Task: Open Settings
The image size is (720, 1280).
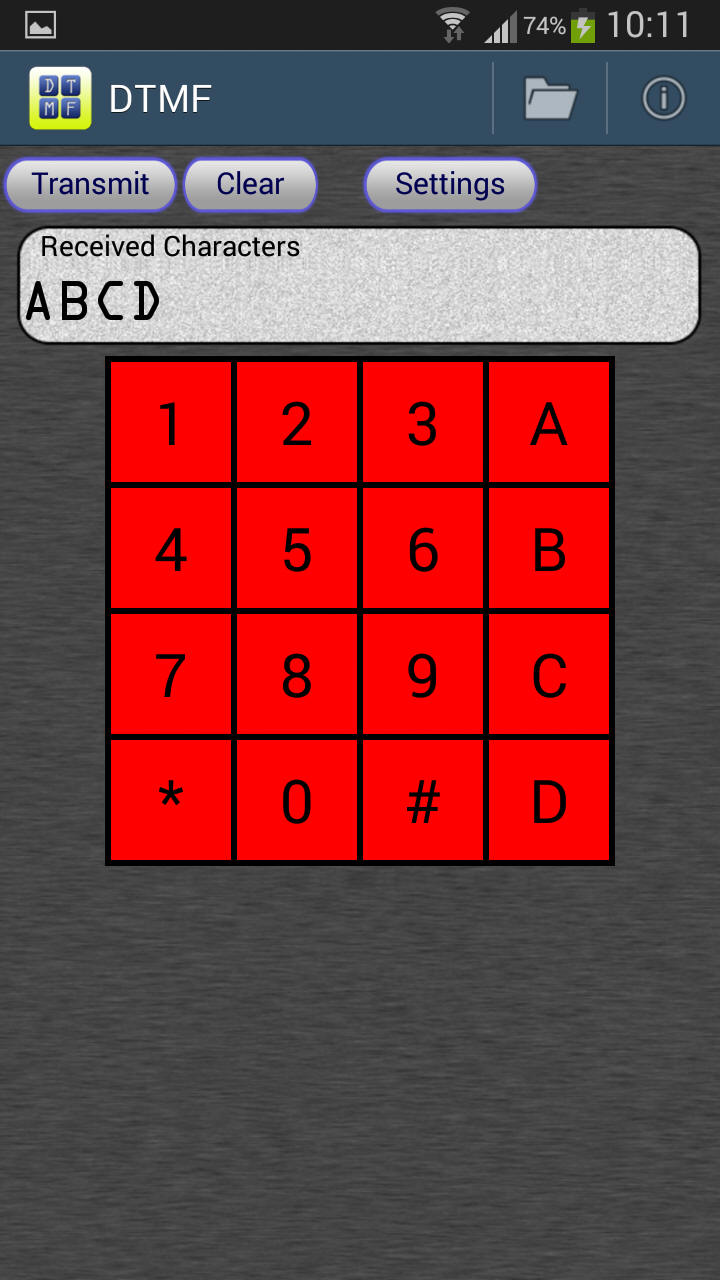Action: [450, 185]
